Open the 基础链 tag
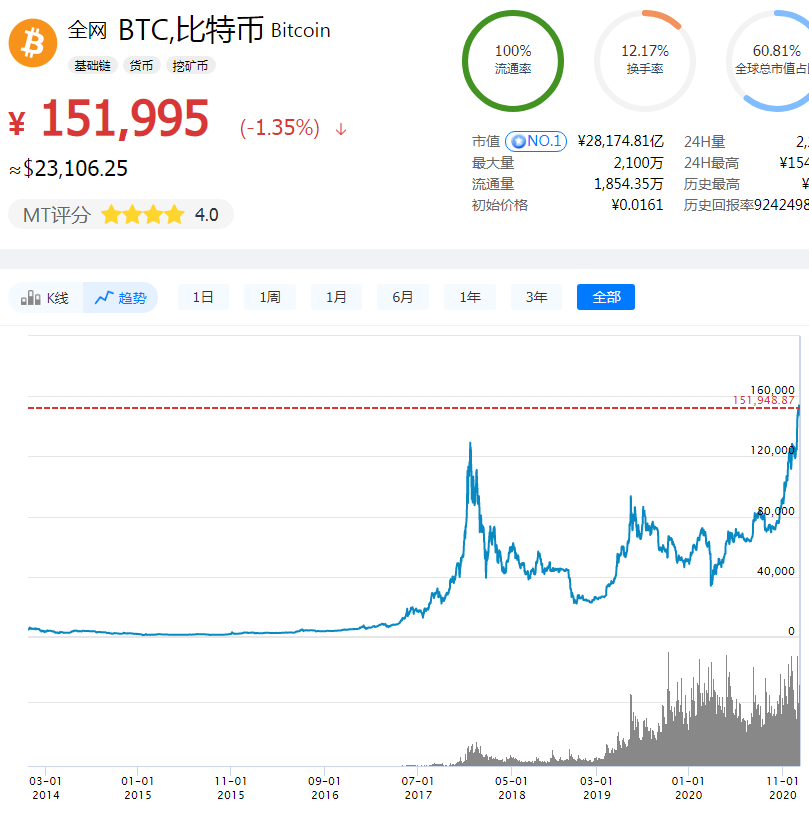The width and height of the screenshot is (809, 827). (x=94, y=65)
